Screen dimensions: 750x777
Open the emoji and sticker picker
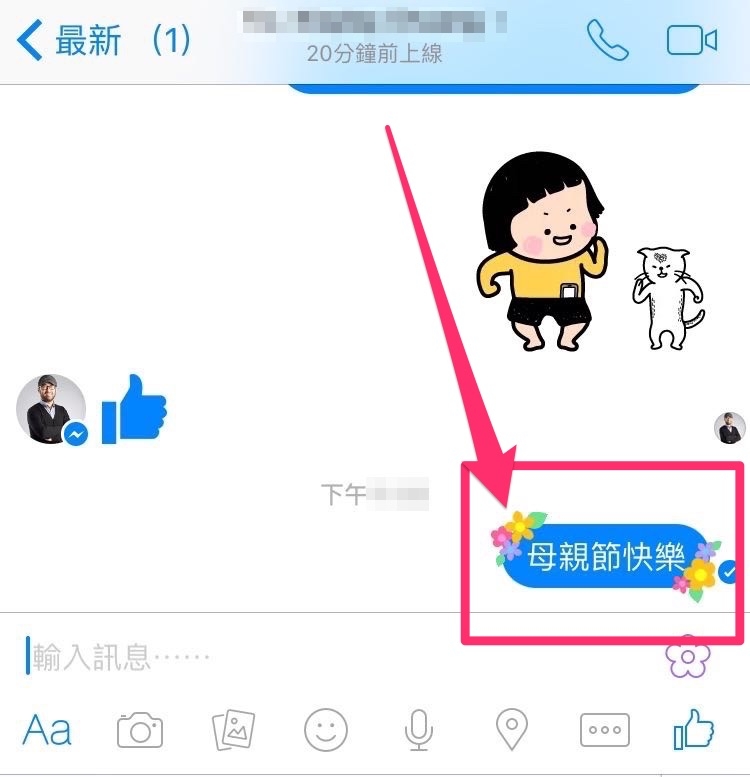click(x=325, y=731)
